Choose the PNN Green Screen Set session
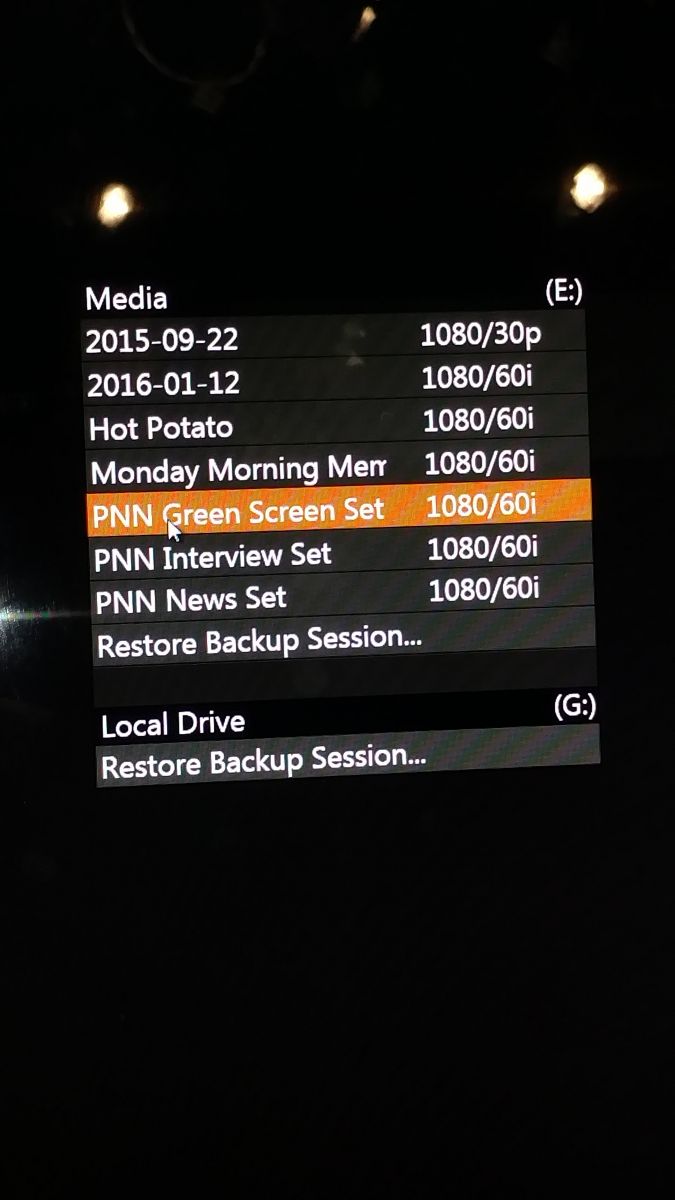This screenshot has width=675, height=1200. point(340,509)
